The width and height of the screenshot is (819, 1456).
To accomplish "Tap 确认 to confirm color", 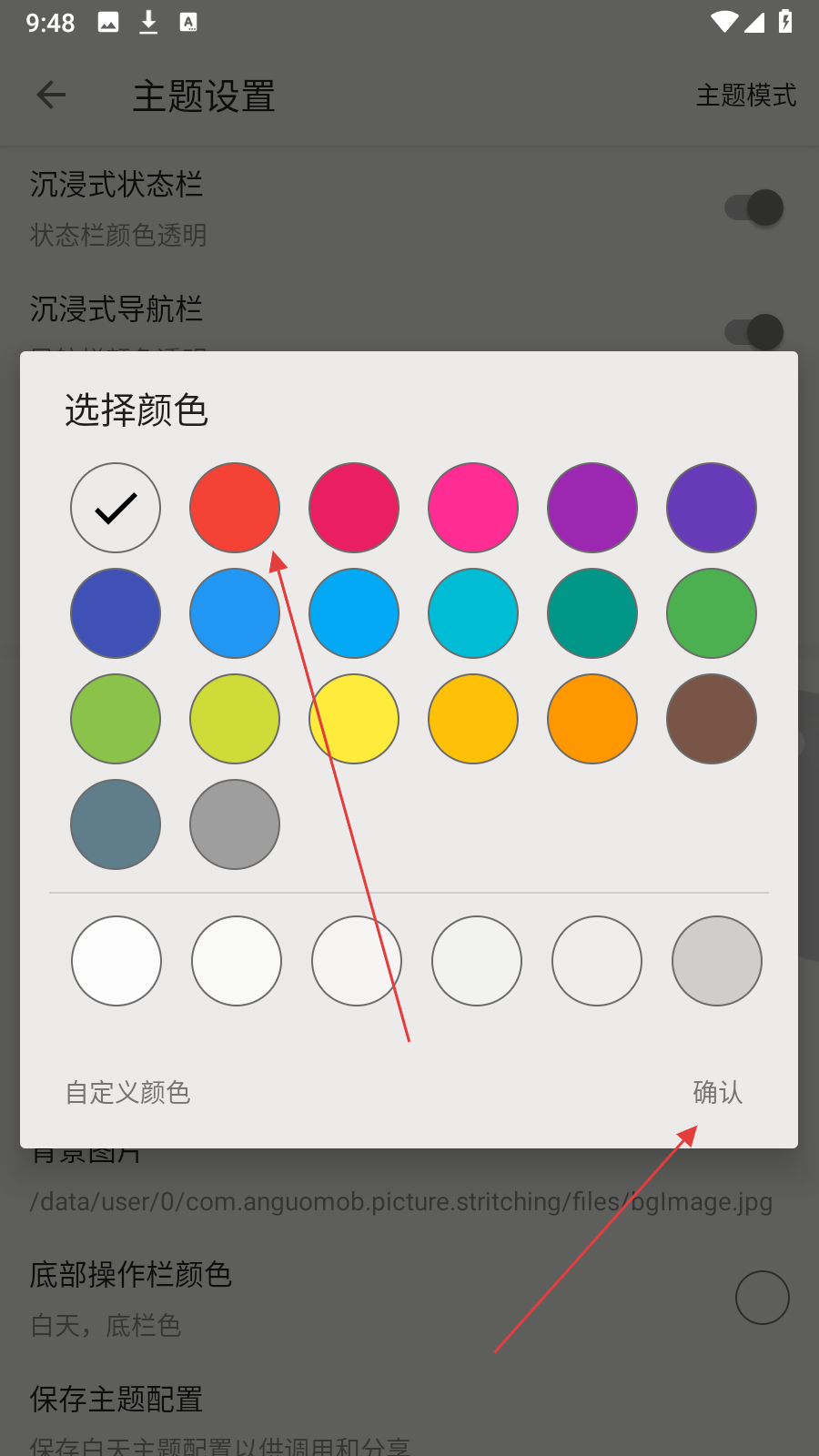I will pyautogui.click(x=717, y=1092).
